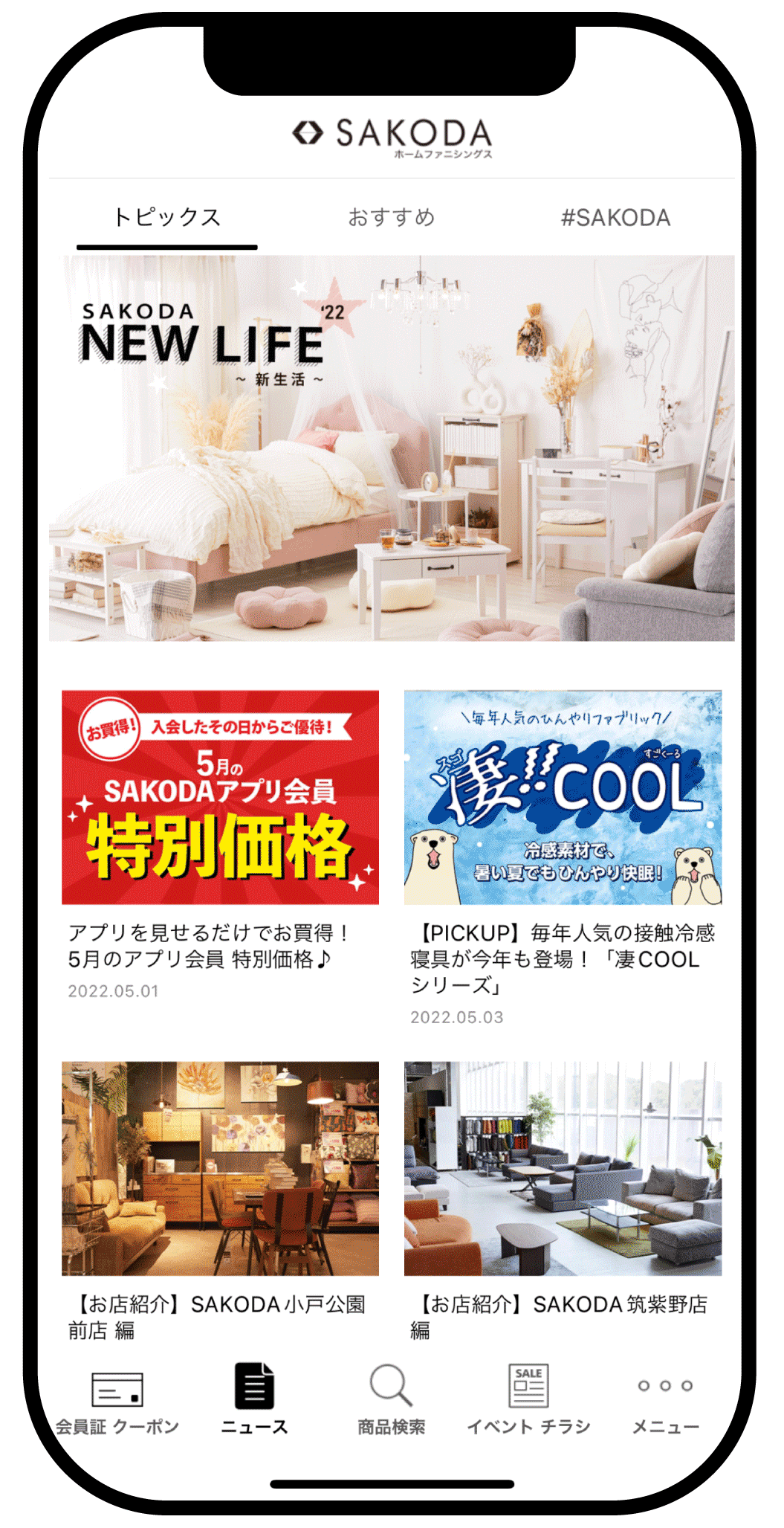The image size is (784, 1528).
Task: Open the イベント チラシ section
Action: [x=528, y=1399]
